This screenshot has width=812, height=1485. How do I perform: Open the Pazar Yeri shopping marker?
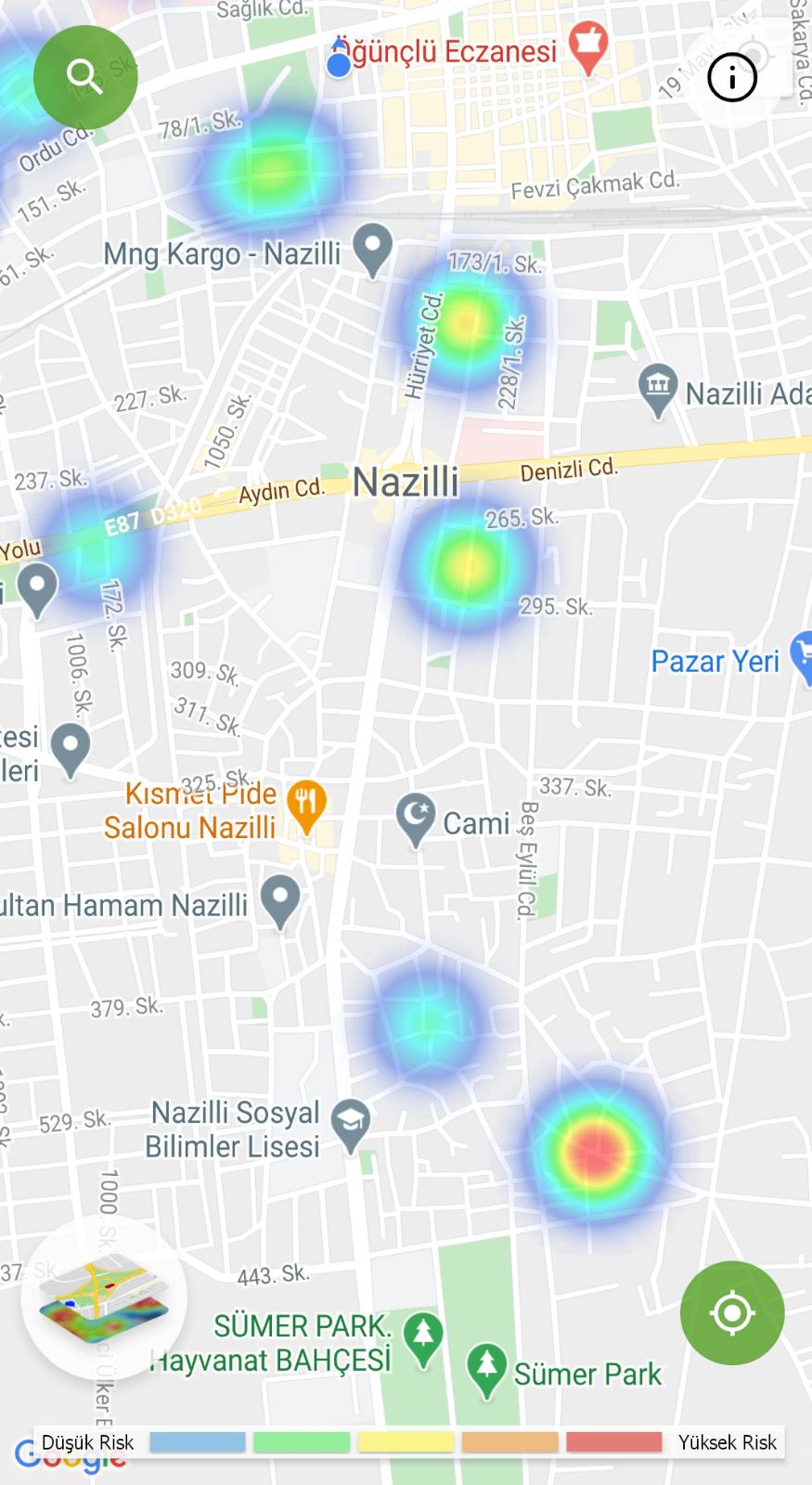click(800, 655)
